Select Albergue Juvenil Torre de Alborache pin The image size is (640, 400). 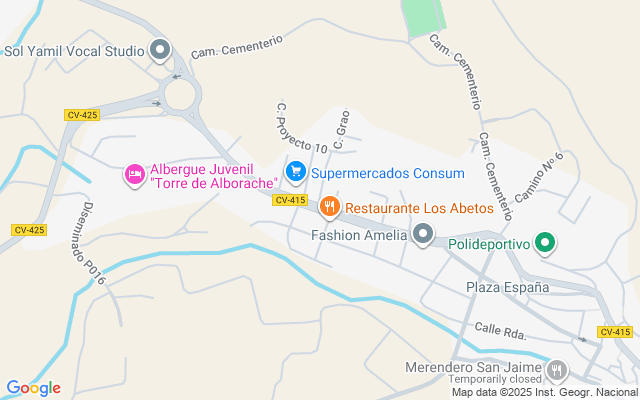click(134, 175)
